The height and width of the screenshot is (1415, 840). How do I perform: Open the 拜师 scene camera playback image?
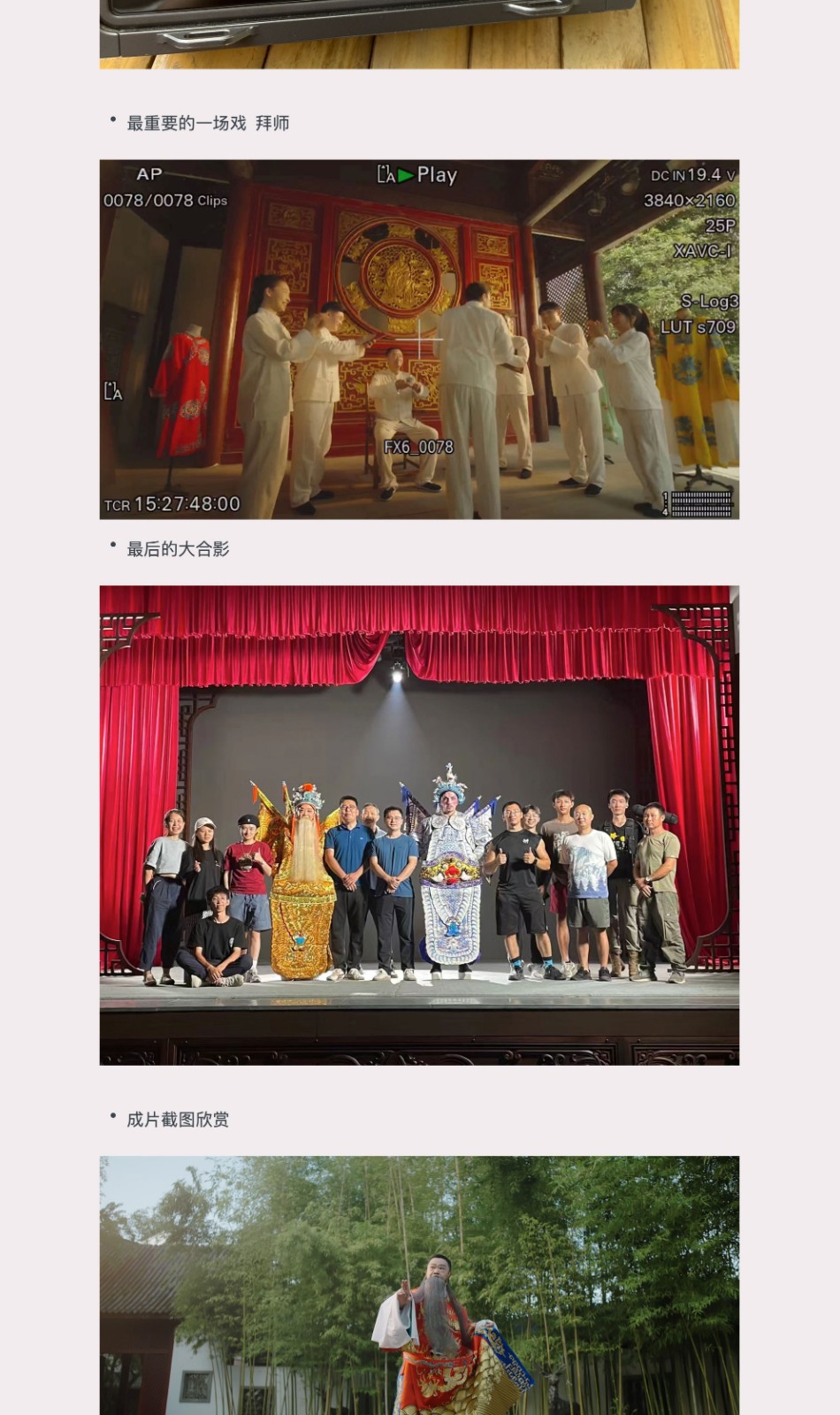pyautogui.click(x=419, y=339)
